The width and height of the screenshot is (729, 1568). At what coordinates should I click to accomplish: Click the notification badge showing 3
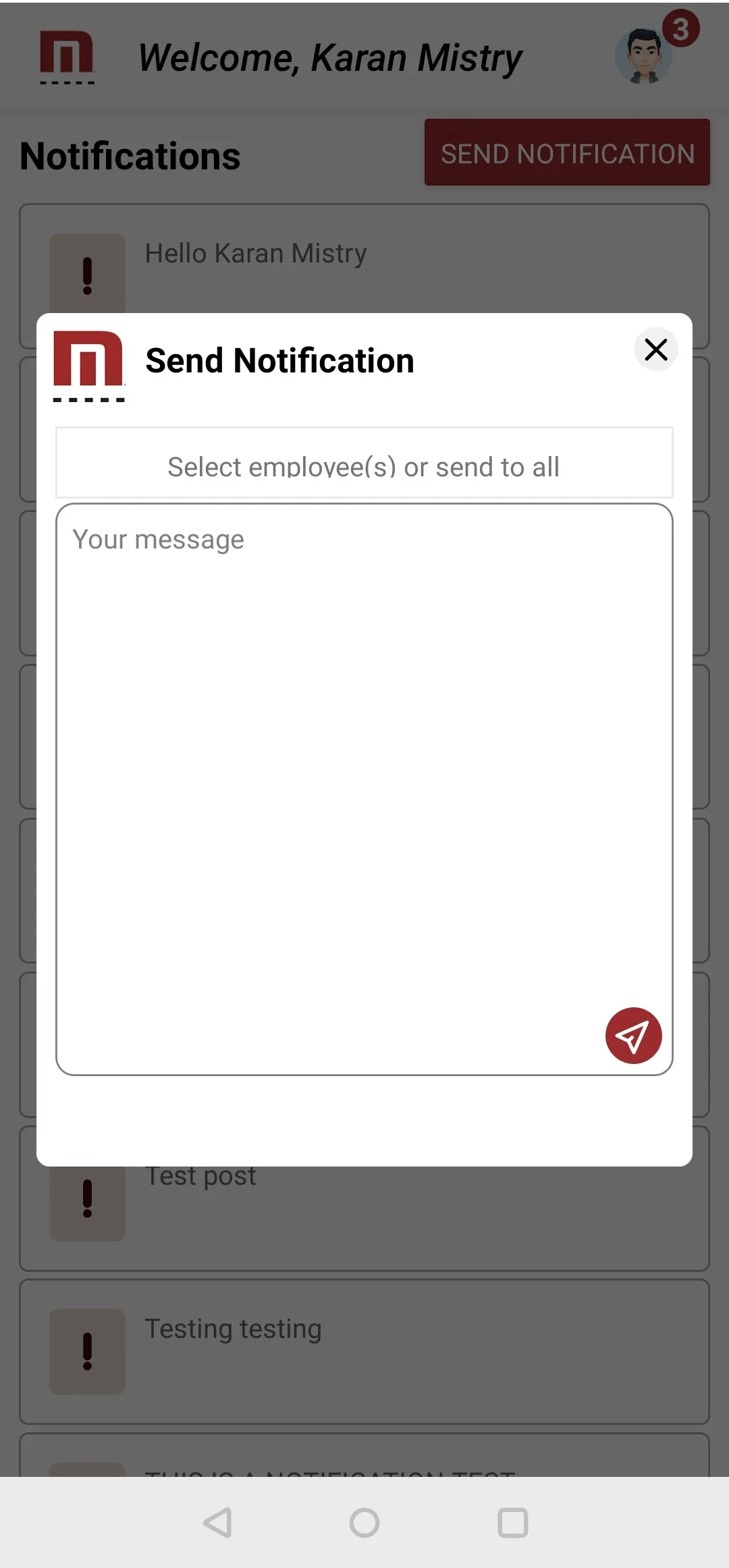click(681, 28)
